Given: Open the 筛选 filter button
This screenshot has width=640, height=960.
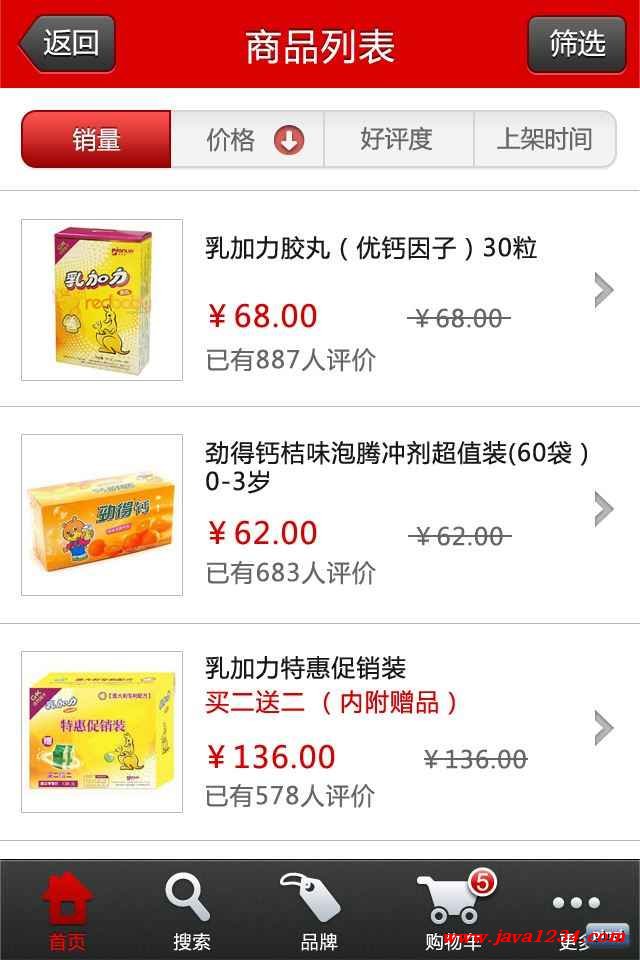Looking at the screenshot, I should click(576, 44).
